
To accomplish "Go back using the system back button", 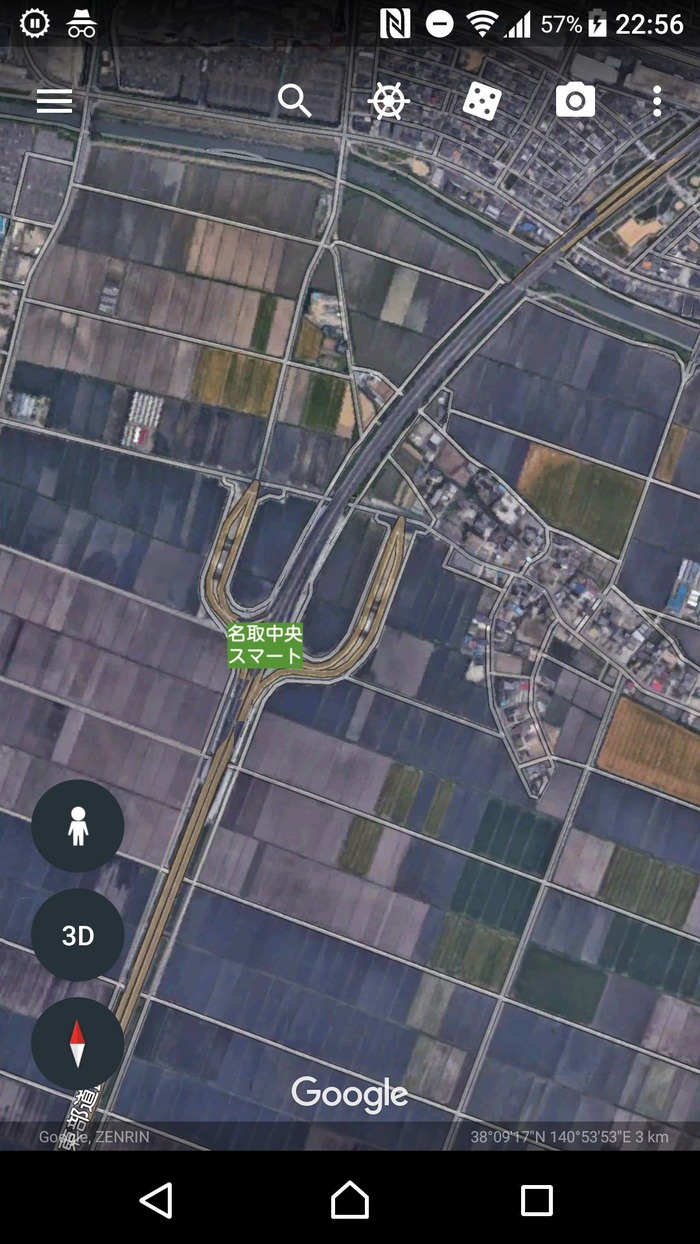I will (x=156, y=1200).
